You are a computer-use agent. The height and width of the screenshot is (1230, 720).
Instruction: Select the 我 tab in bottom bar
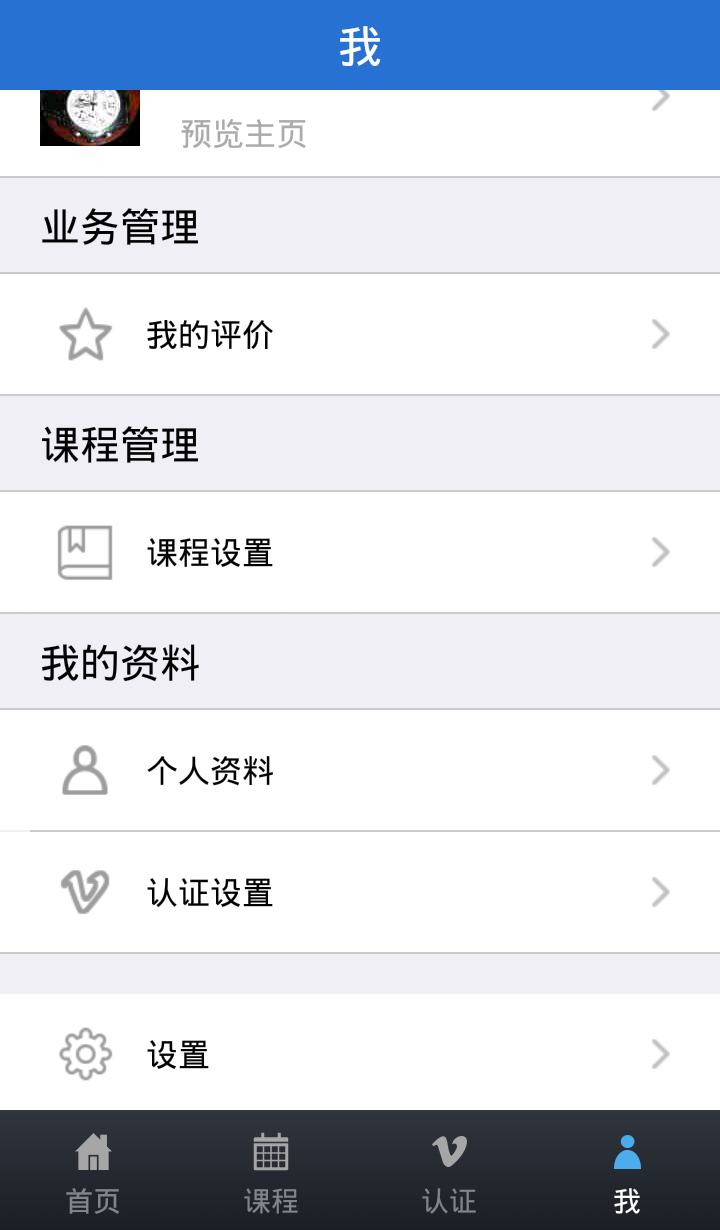click(x=627, y=1172)
